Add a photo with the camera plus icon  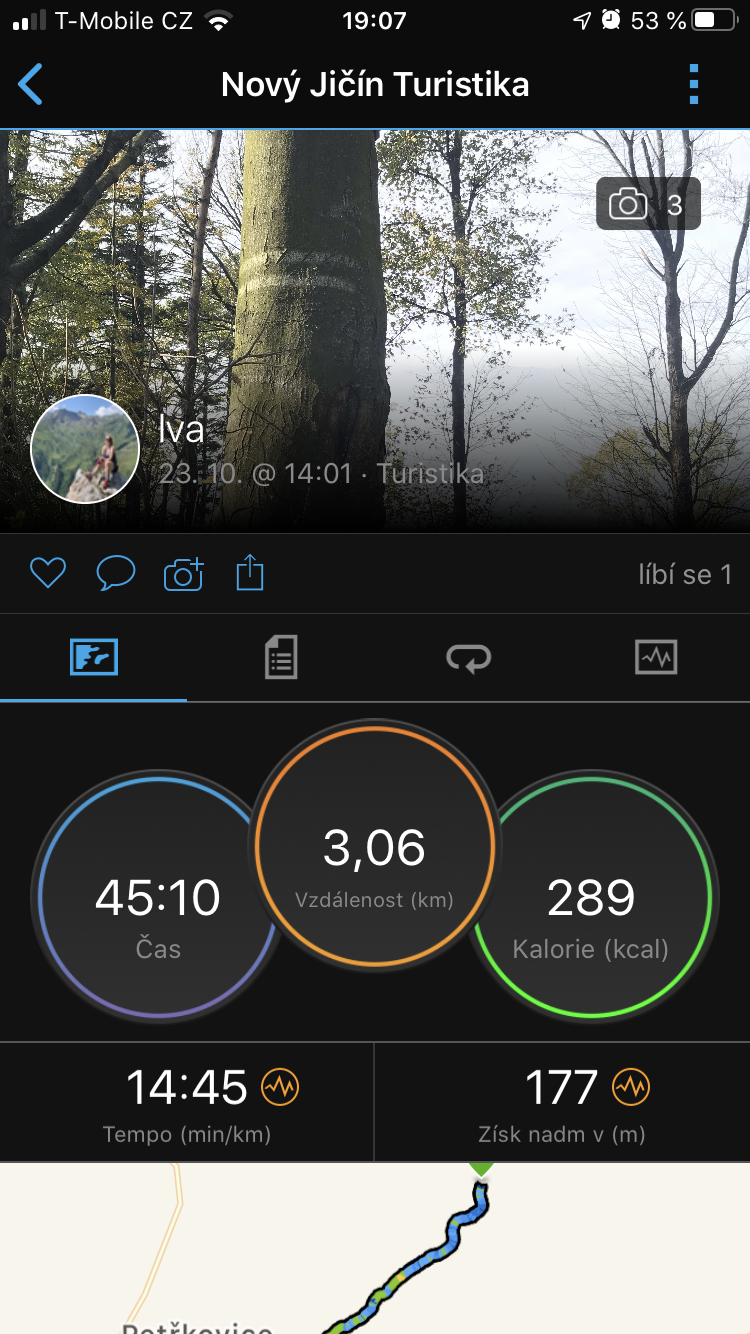coord(184,573)
